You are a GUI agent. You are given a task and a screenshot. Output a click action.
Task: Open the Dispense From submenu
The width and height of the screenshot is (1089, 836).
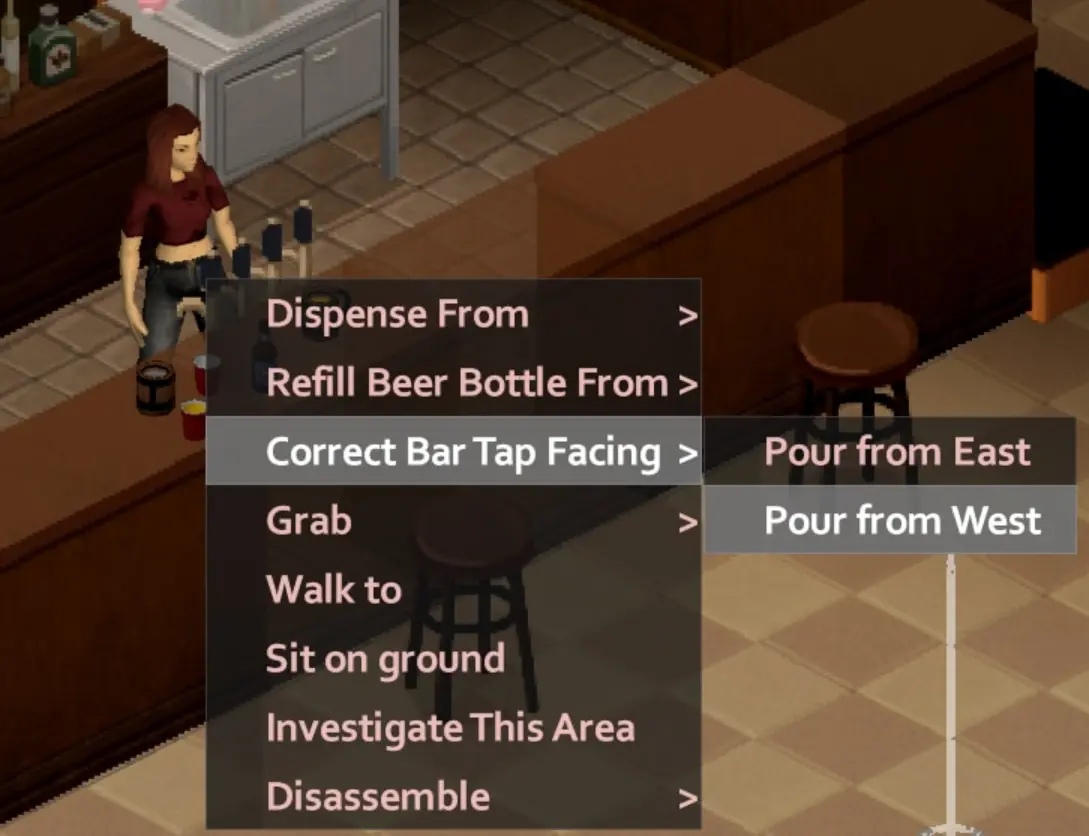(452, 315)
